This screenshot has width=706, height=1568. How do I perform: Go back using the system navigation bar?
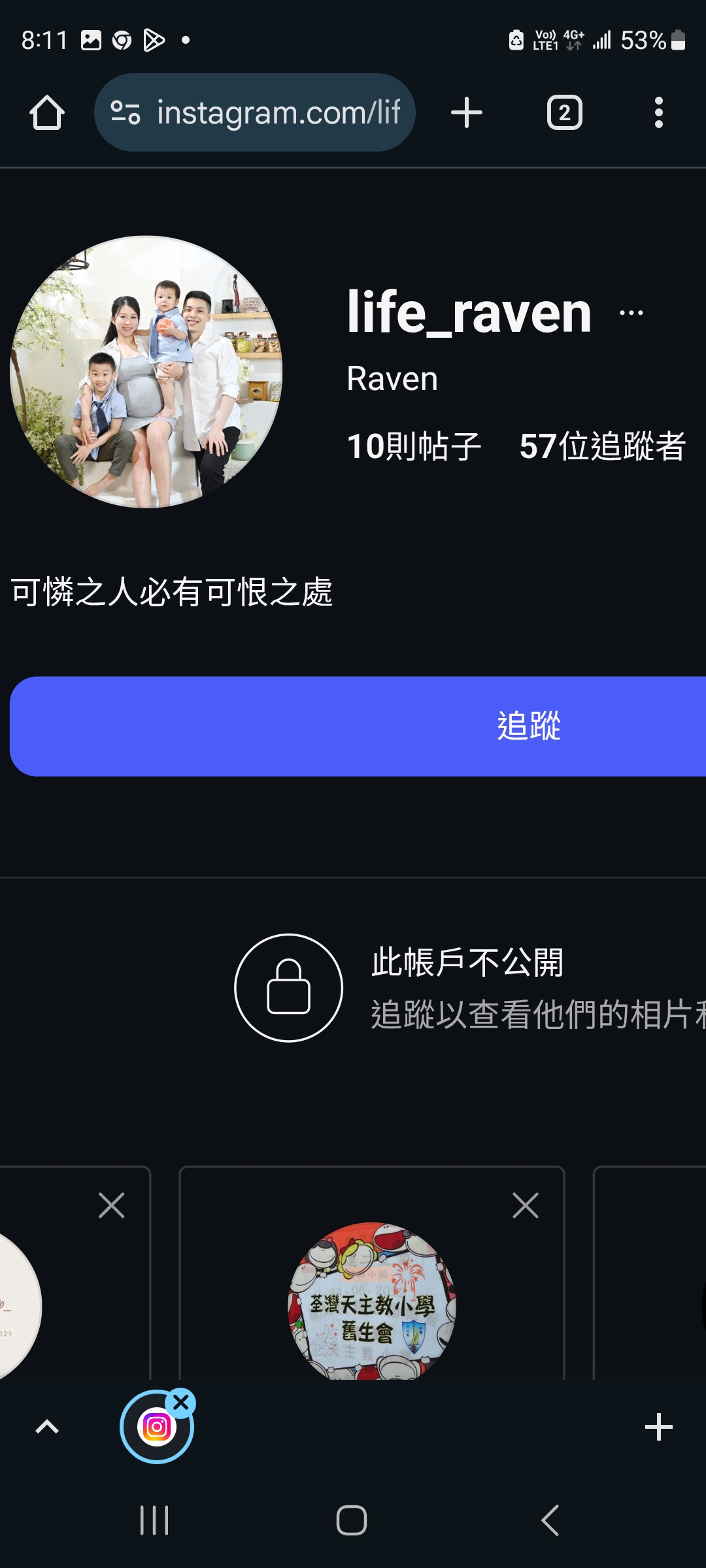550,1520
